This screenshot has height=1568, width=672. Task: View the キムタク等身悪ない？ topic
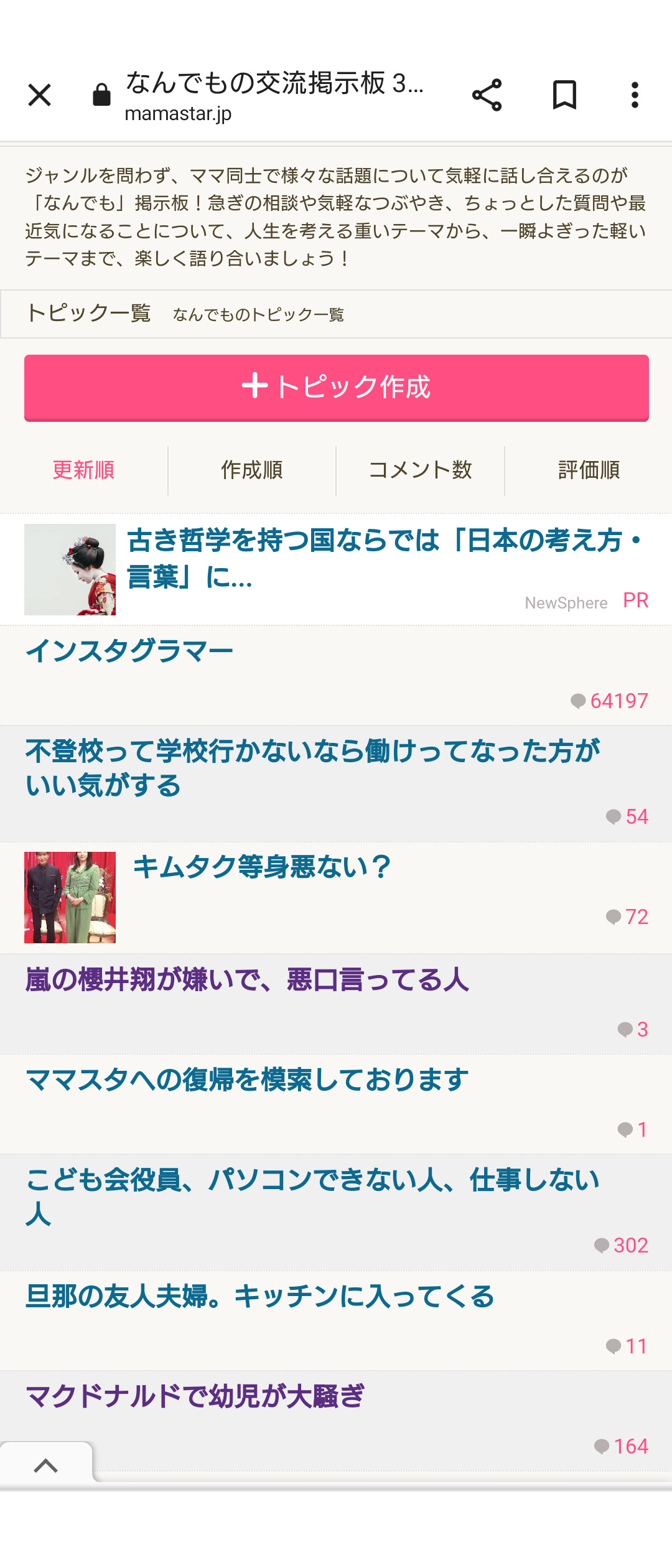[261, 867]
